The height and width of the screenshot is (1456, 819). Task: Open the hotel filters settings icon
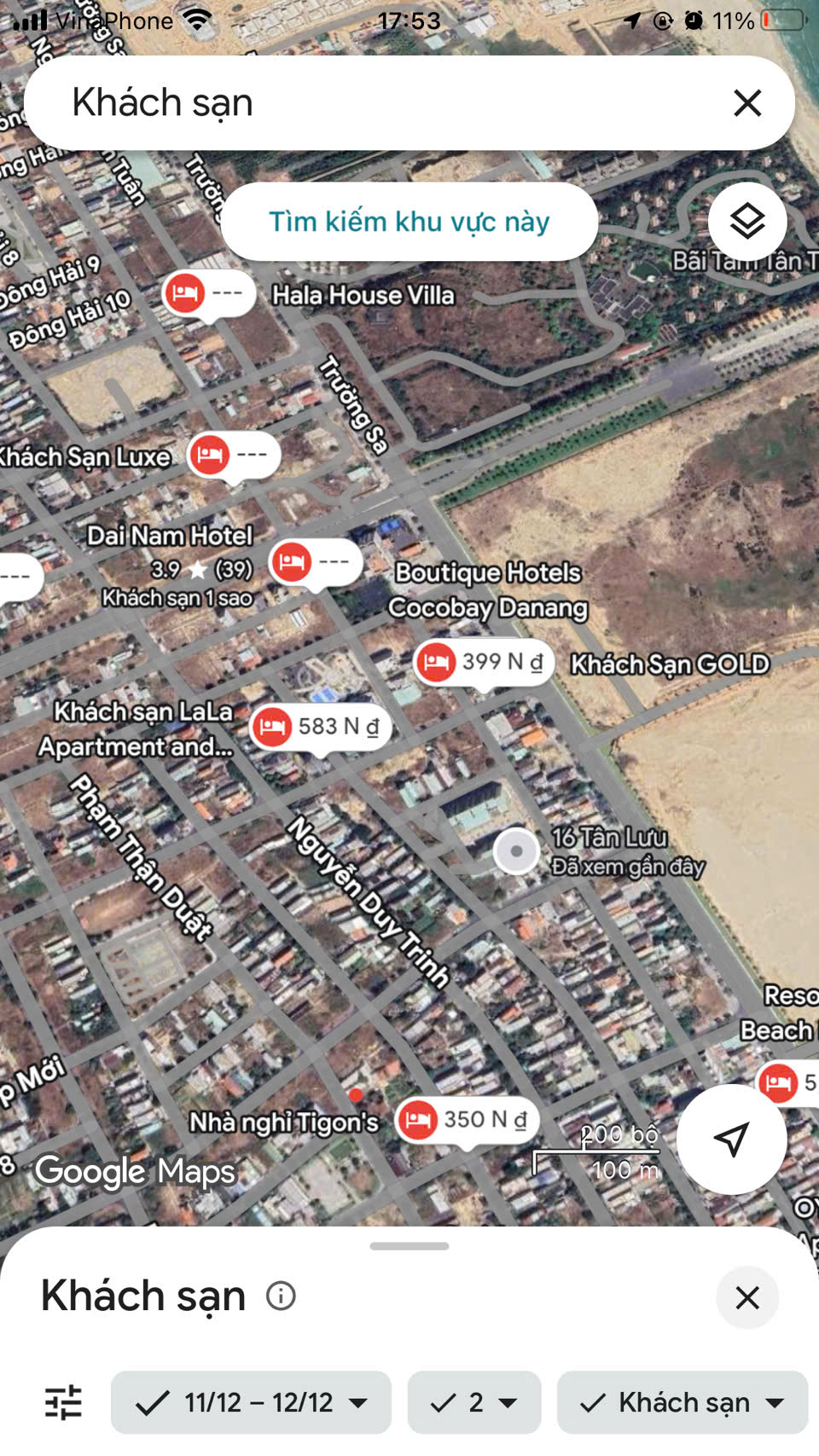click(63, 1402)
